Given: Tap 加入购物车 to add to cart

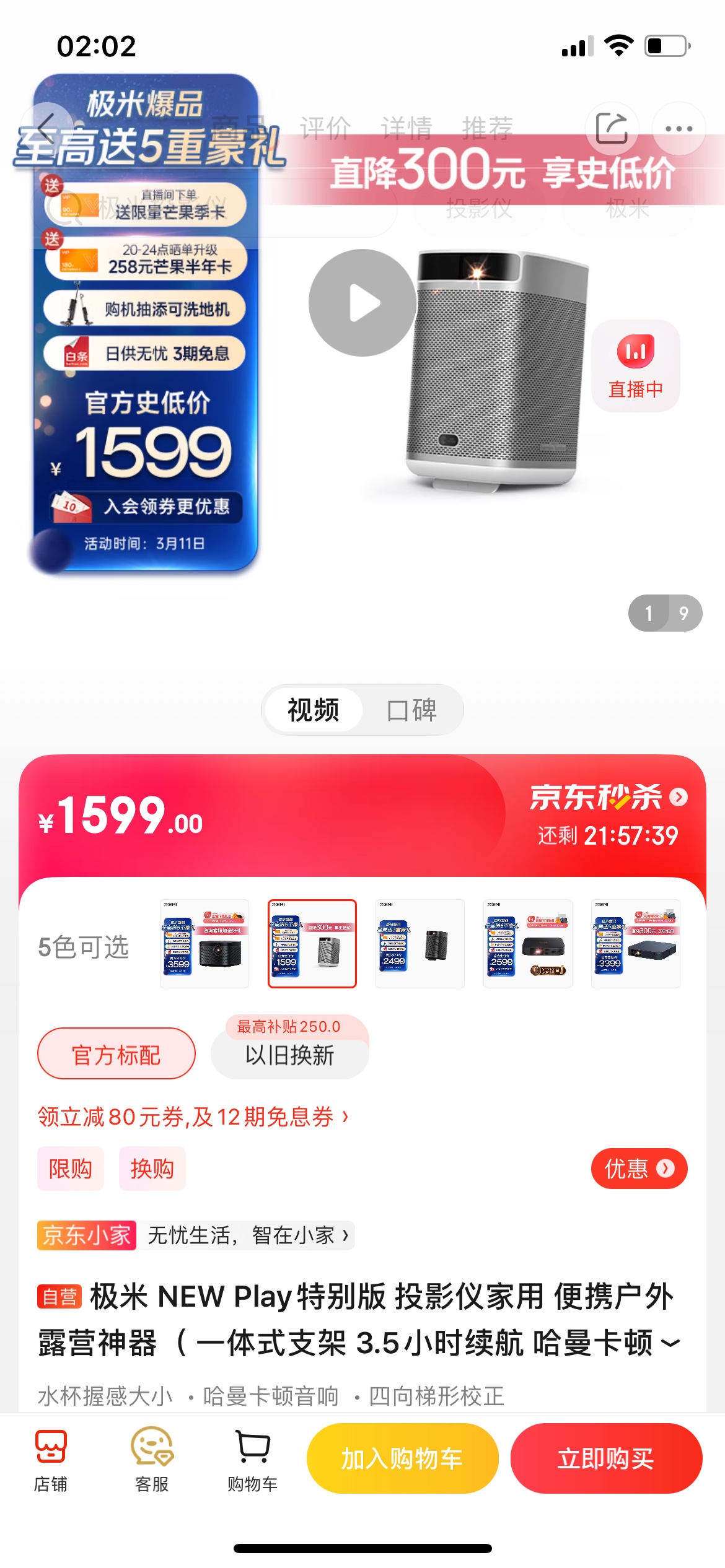Looking at the screenshot, I should (402, 1458).
